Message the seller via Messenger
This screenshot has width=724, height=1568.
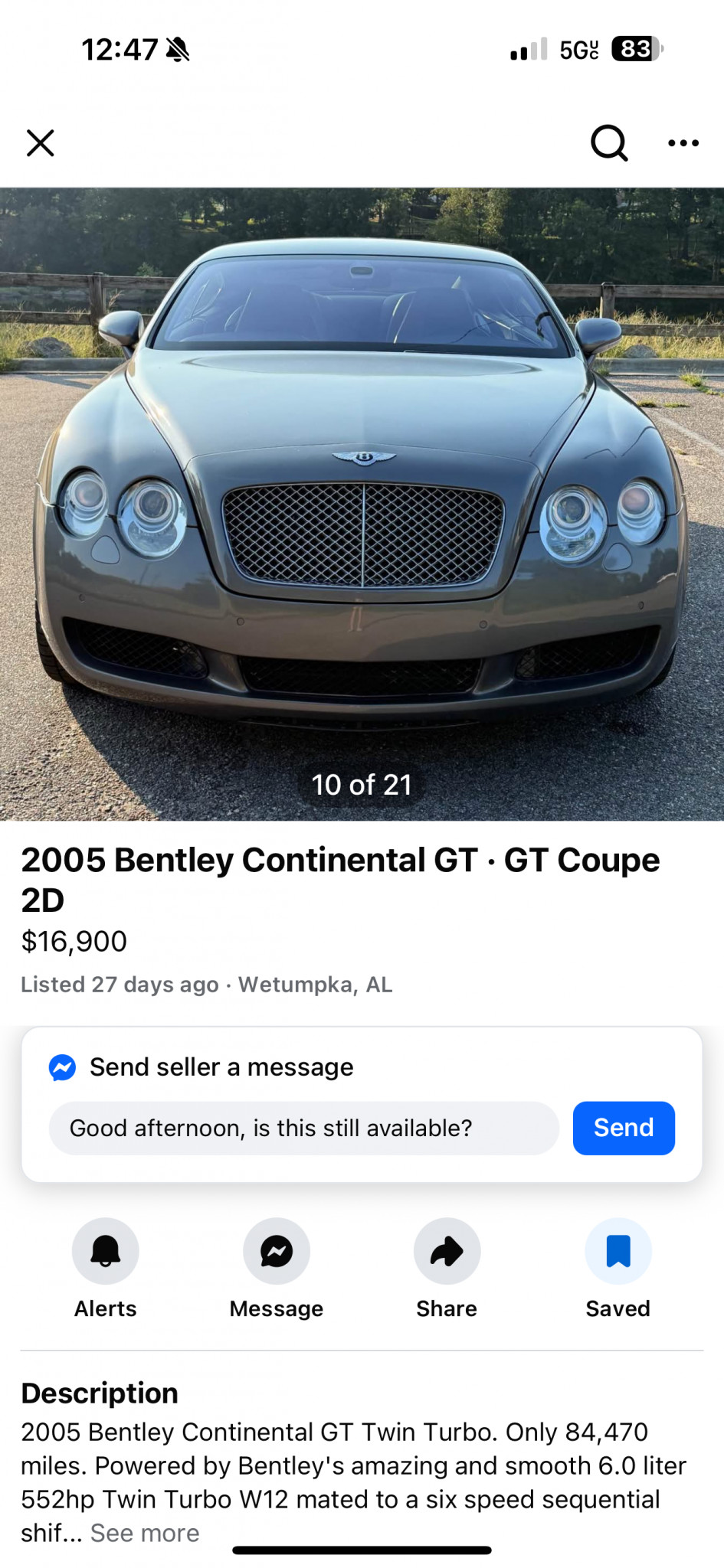tap(277, 1251)
